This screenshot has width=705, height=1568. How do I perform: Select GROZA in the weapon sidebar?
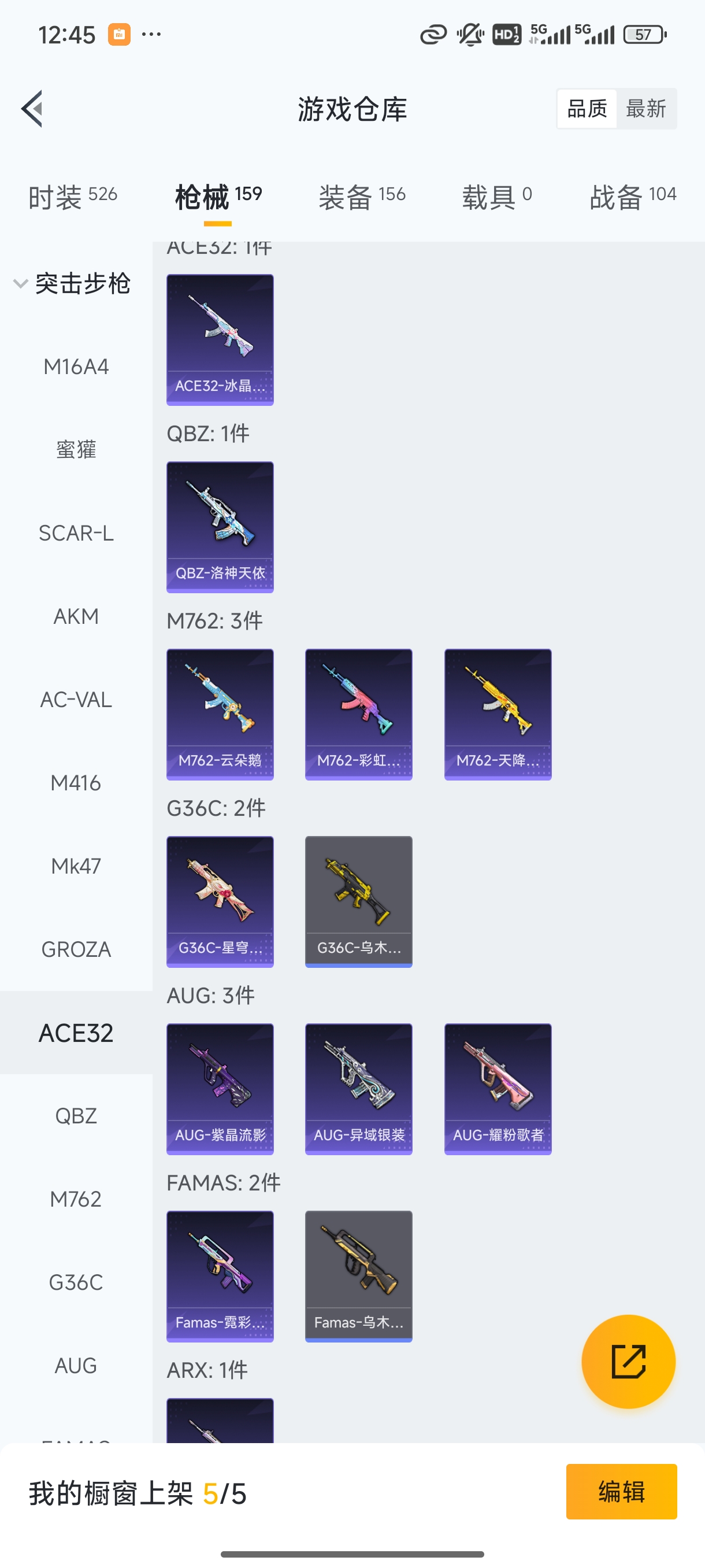pos(76,949)
